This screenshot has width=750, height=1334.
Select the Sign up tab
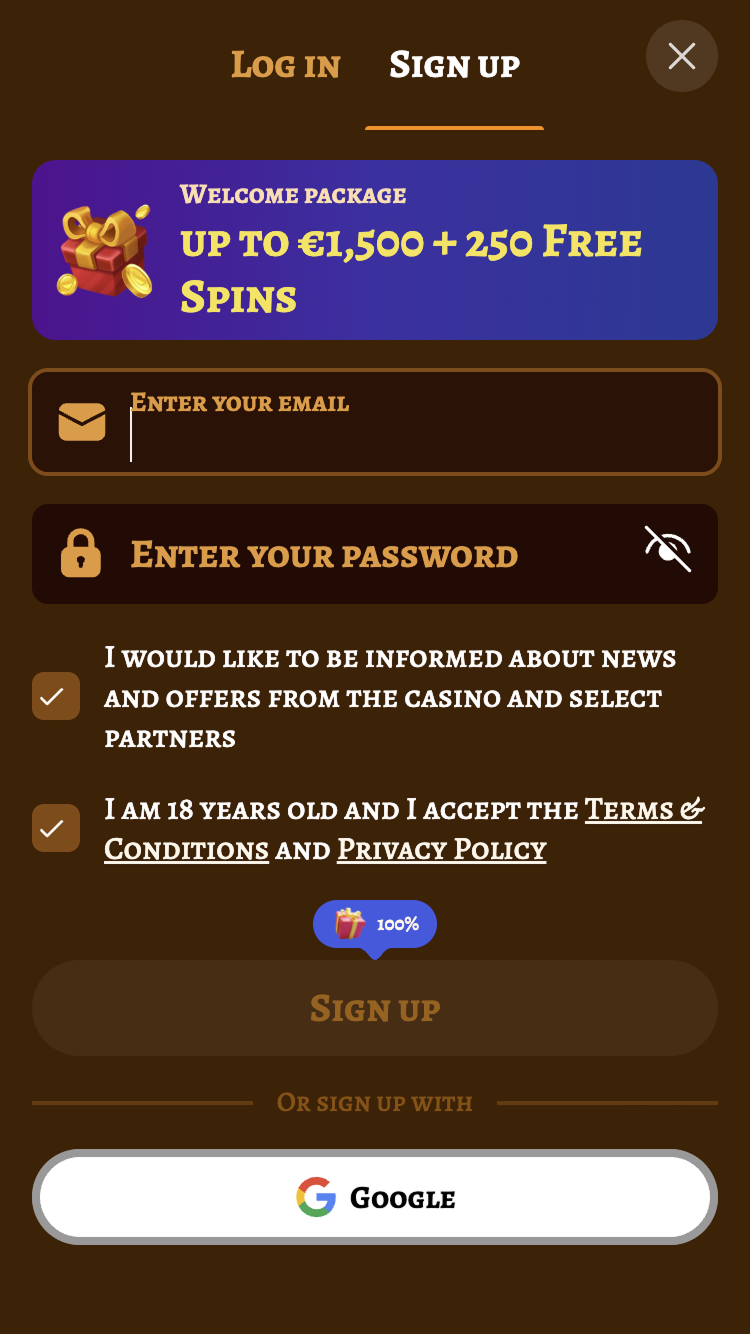coord(454,66)
